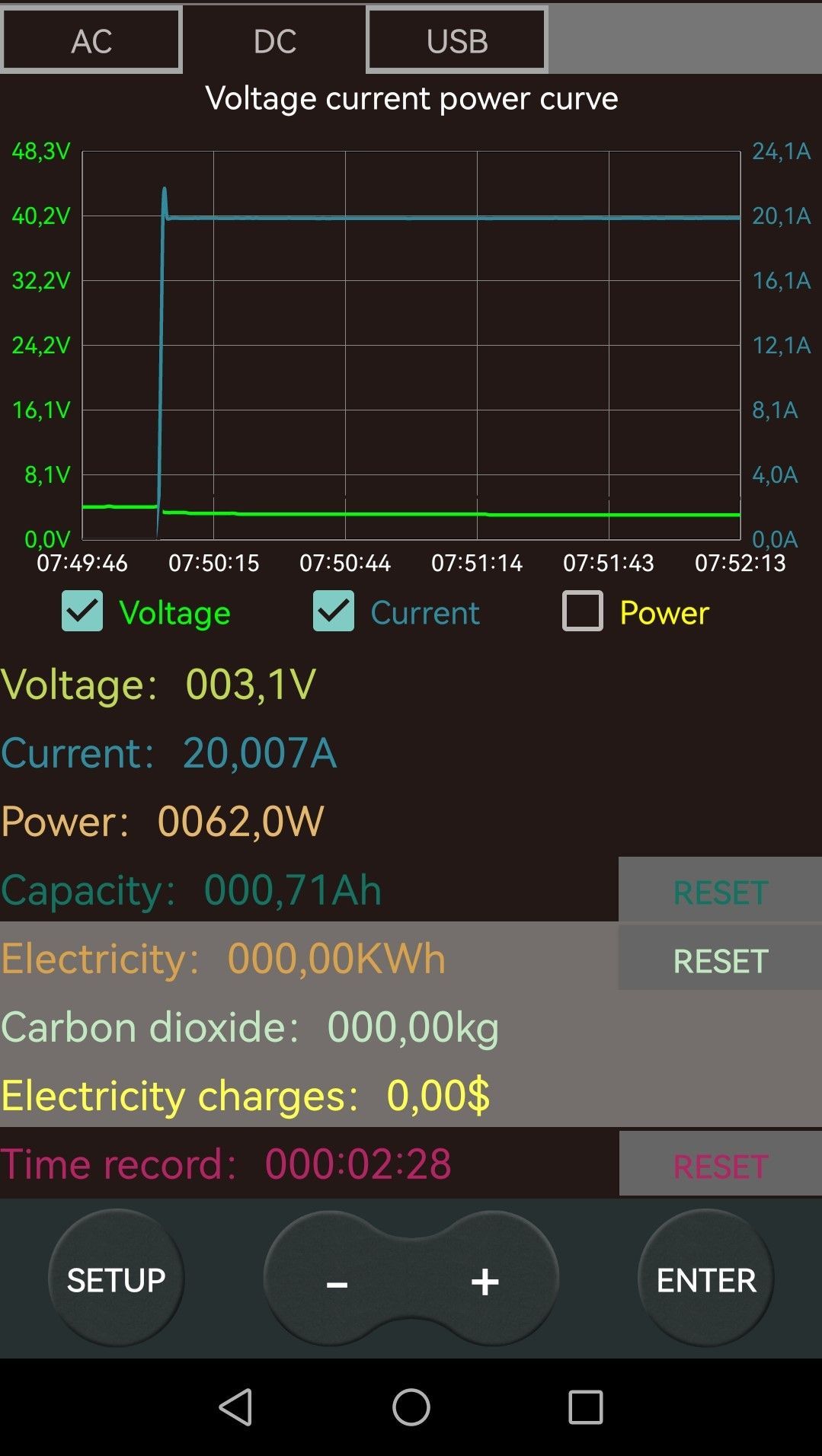The width and height of the screenshot is (822, 1456).
Task: Open the USB tab
Action: pos(456,40)
